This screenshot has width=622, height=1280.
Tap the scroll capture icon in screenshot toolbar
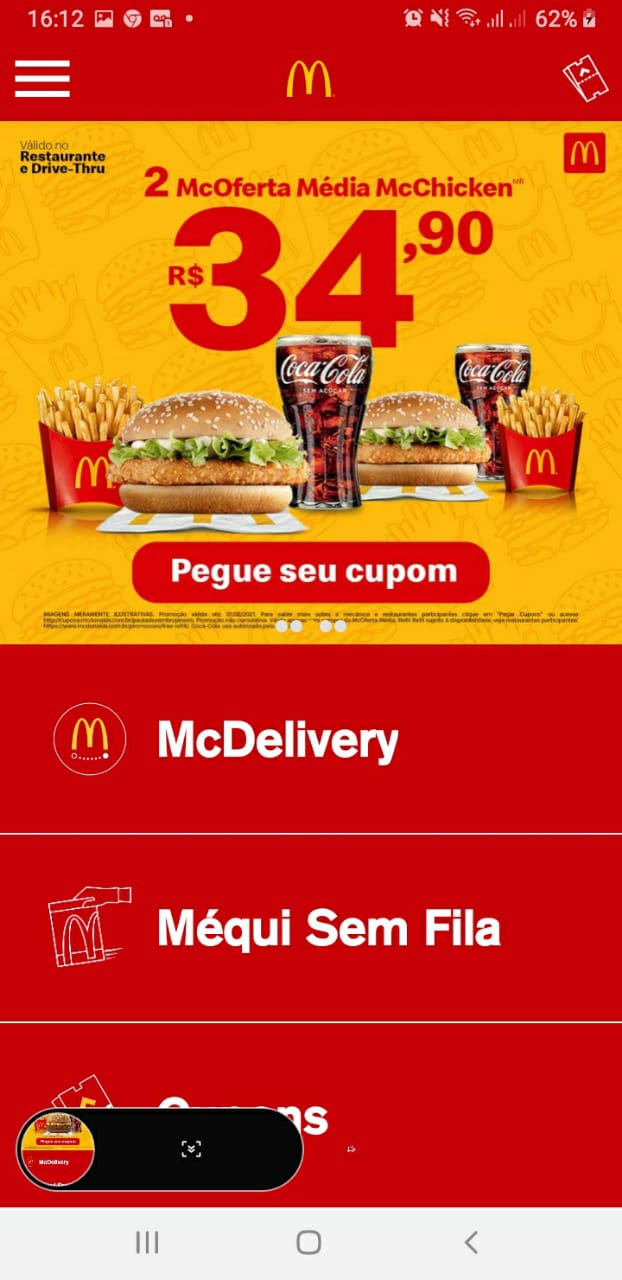191,1149
